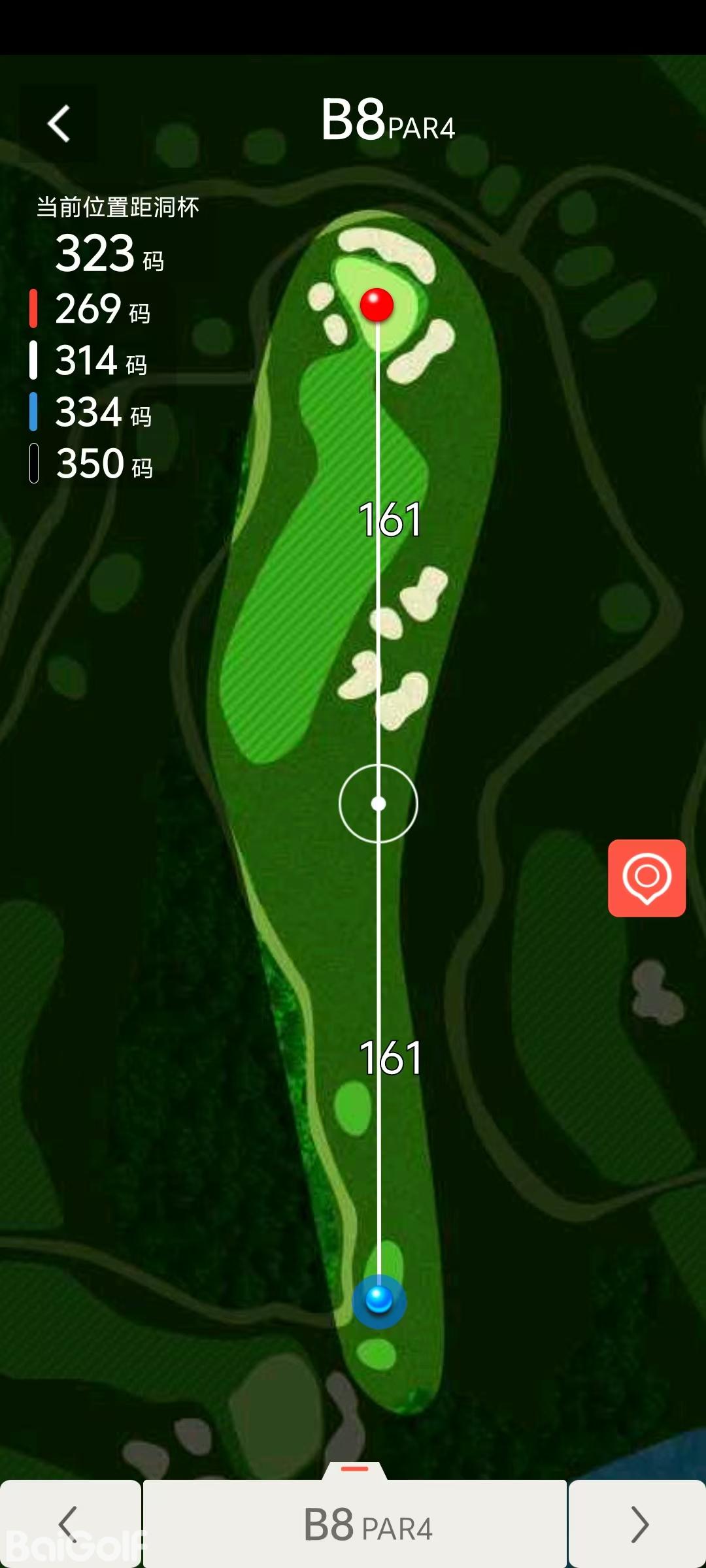The image size is (706, 1568).
Task: Select the circular target marker on fairway
Action: coord(378,804)
